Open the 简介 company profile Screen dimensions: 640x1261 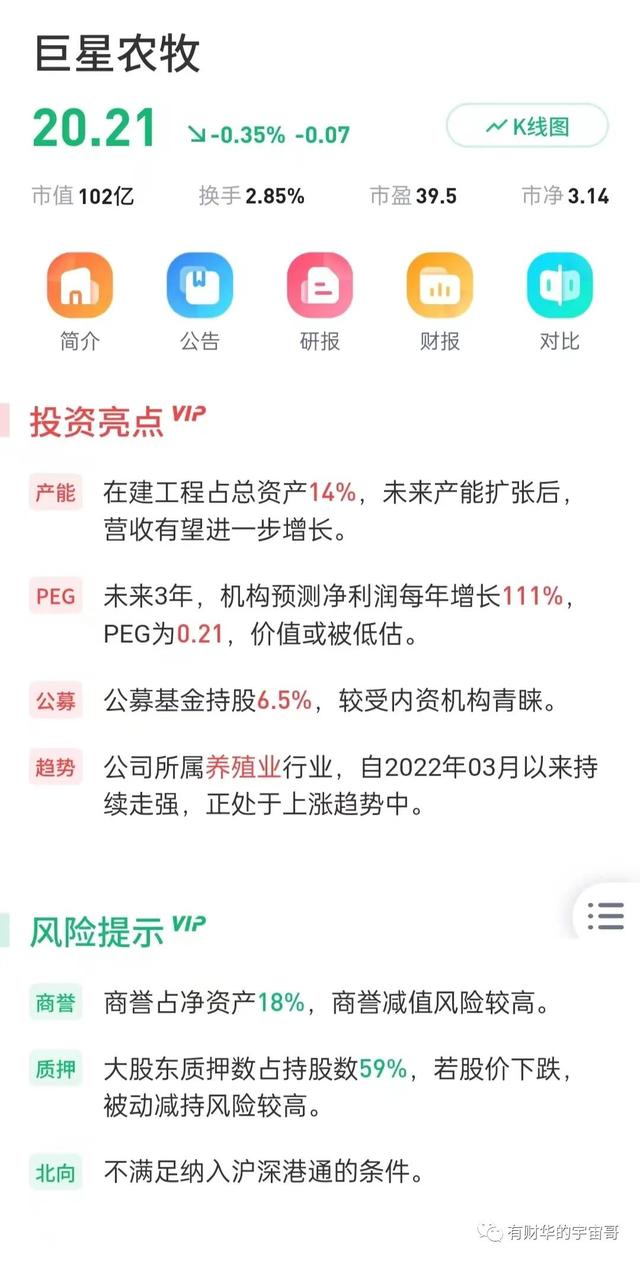[80, 302]
